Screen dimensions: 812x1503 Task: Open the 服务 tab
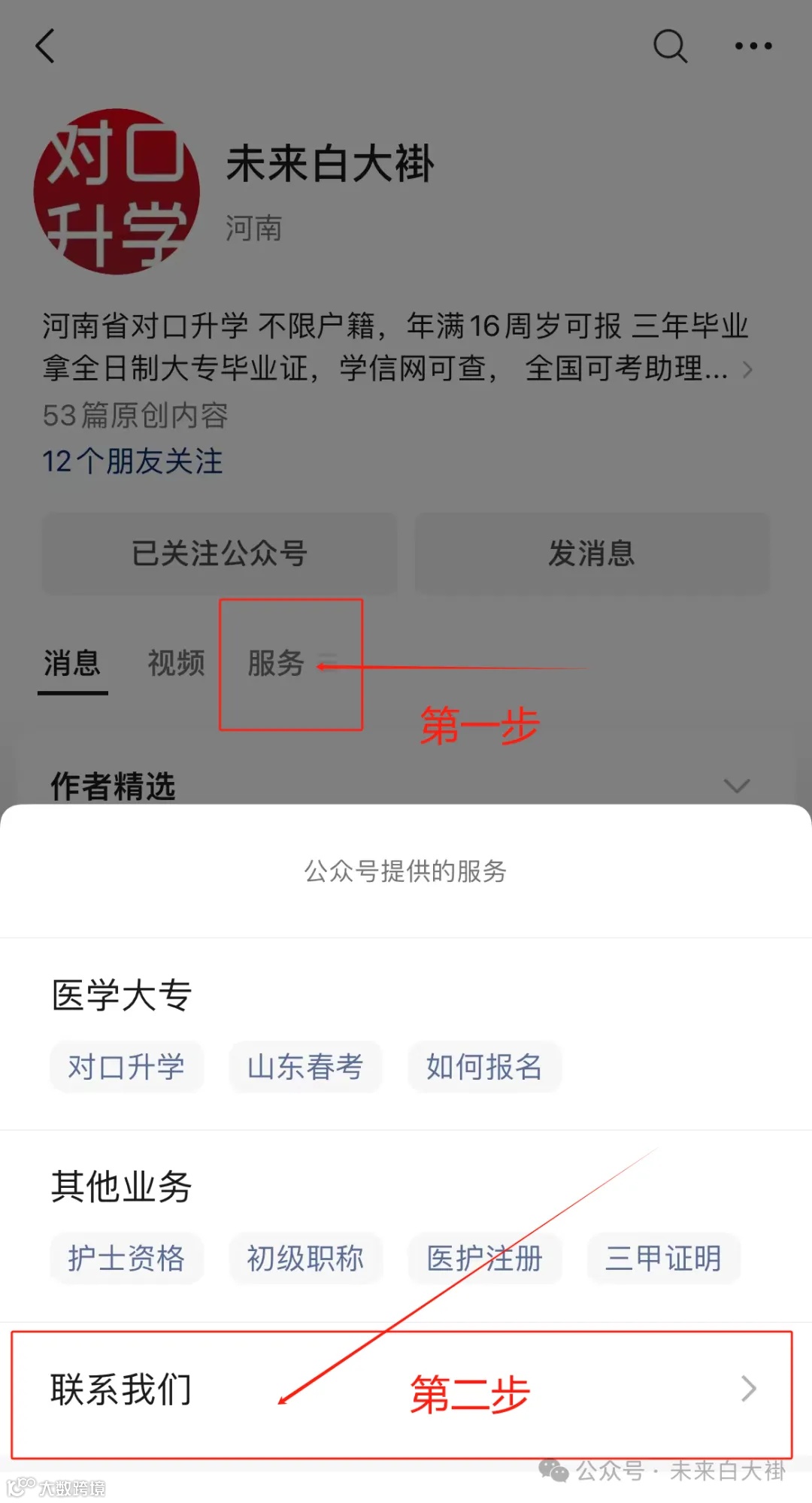point(275,663)
